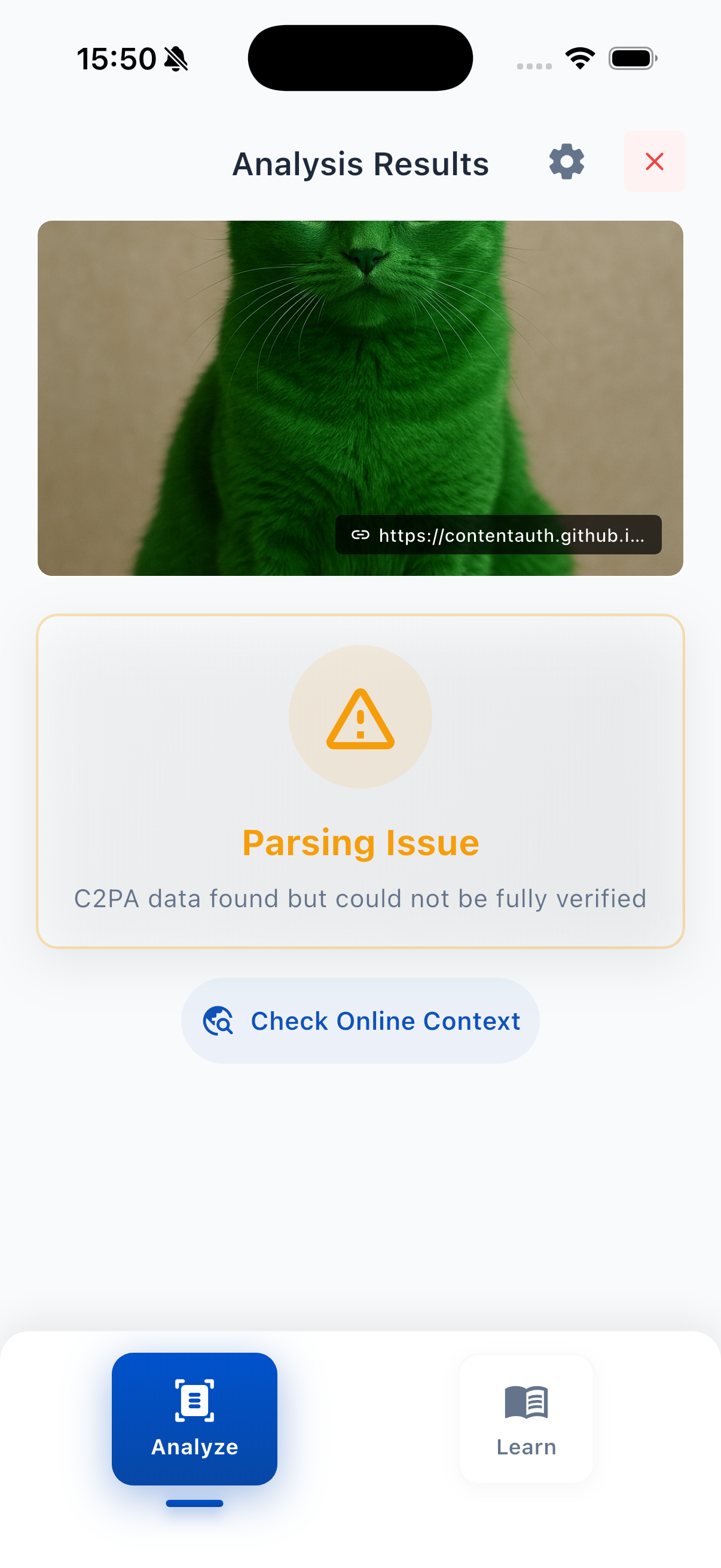Tap Check Online Context button
This screenshot has height=1568, width=721.
coord(360,1021)
